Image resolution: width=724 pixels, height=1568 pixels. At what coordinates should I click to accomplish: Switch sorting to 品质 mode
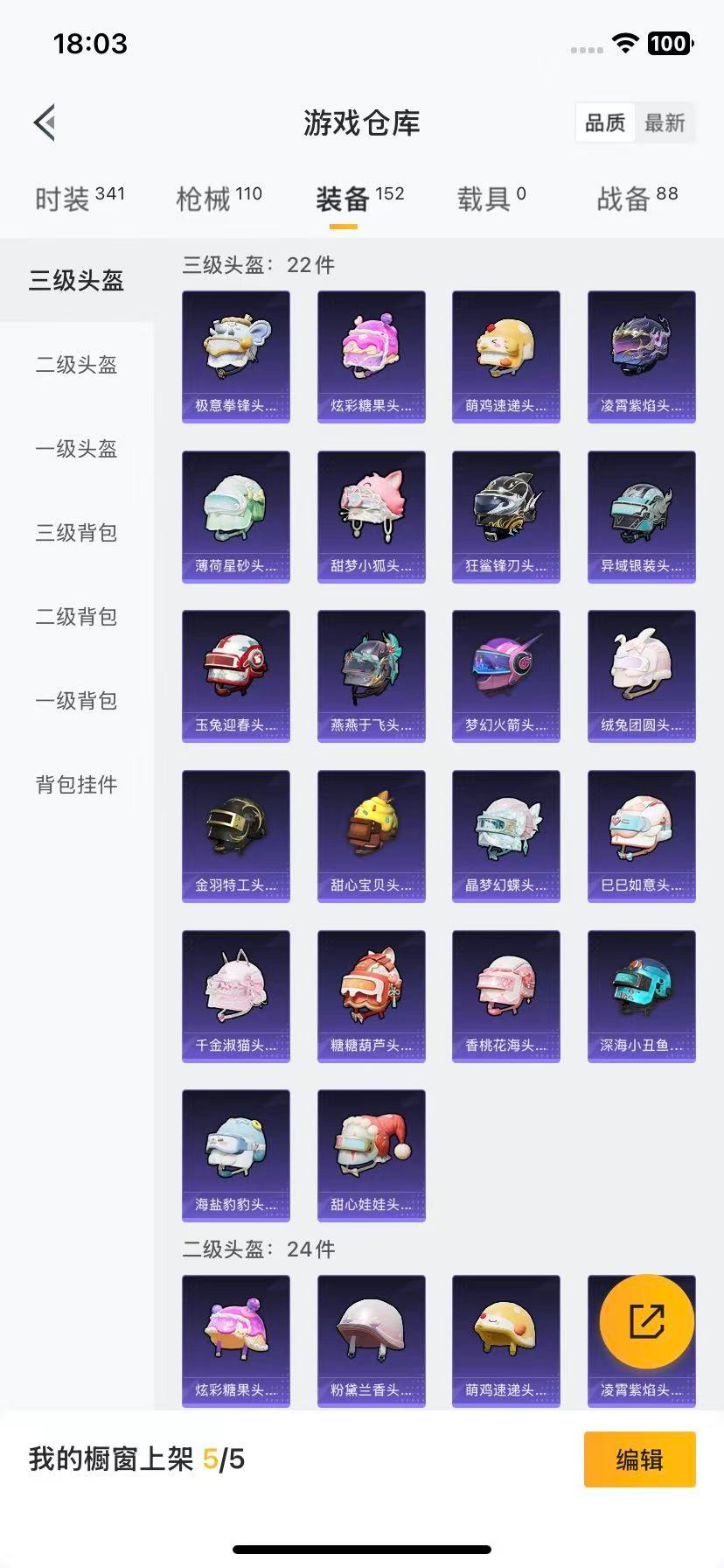coord(604,123)
